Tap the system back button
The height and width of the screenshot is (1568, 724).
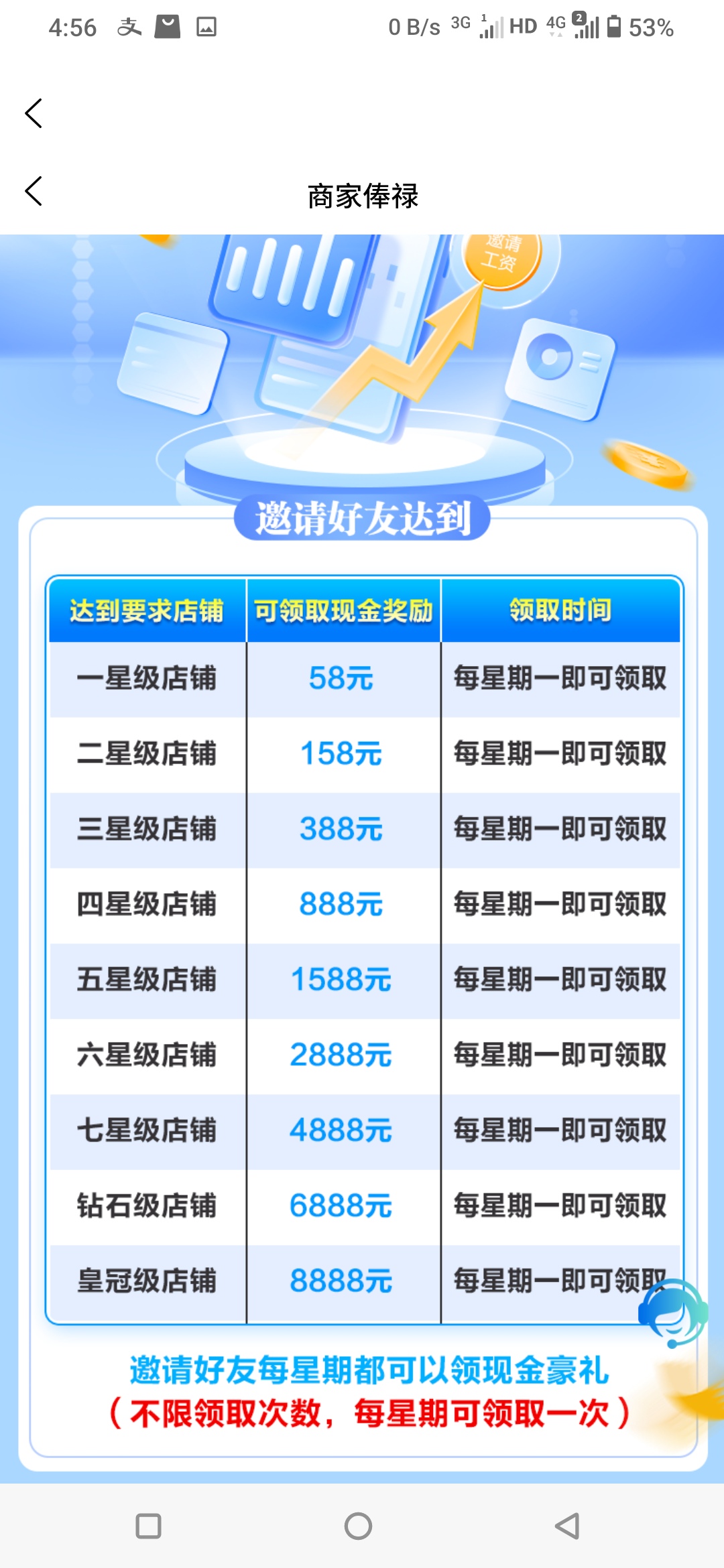point(567,1526)
